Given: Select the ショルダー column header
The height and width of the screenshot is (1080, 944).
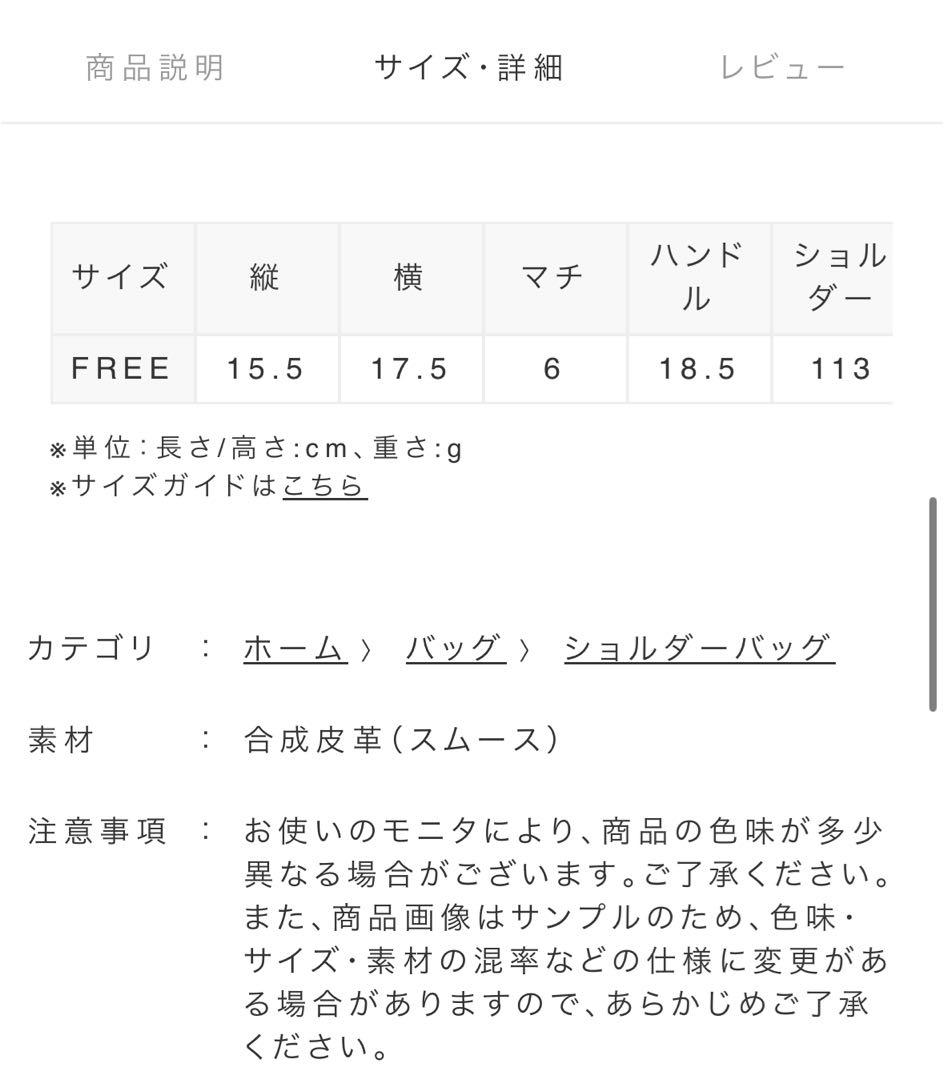Looking at the screenshot, I should [x=842, y=278].
